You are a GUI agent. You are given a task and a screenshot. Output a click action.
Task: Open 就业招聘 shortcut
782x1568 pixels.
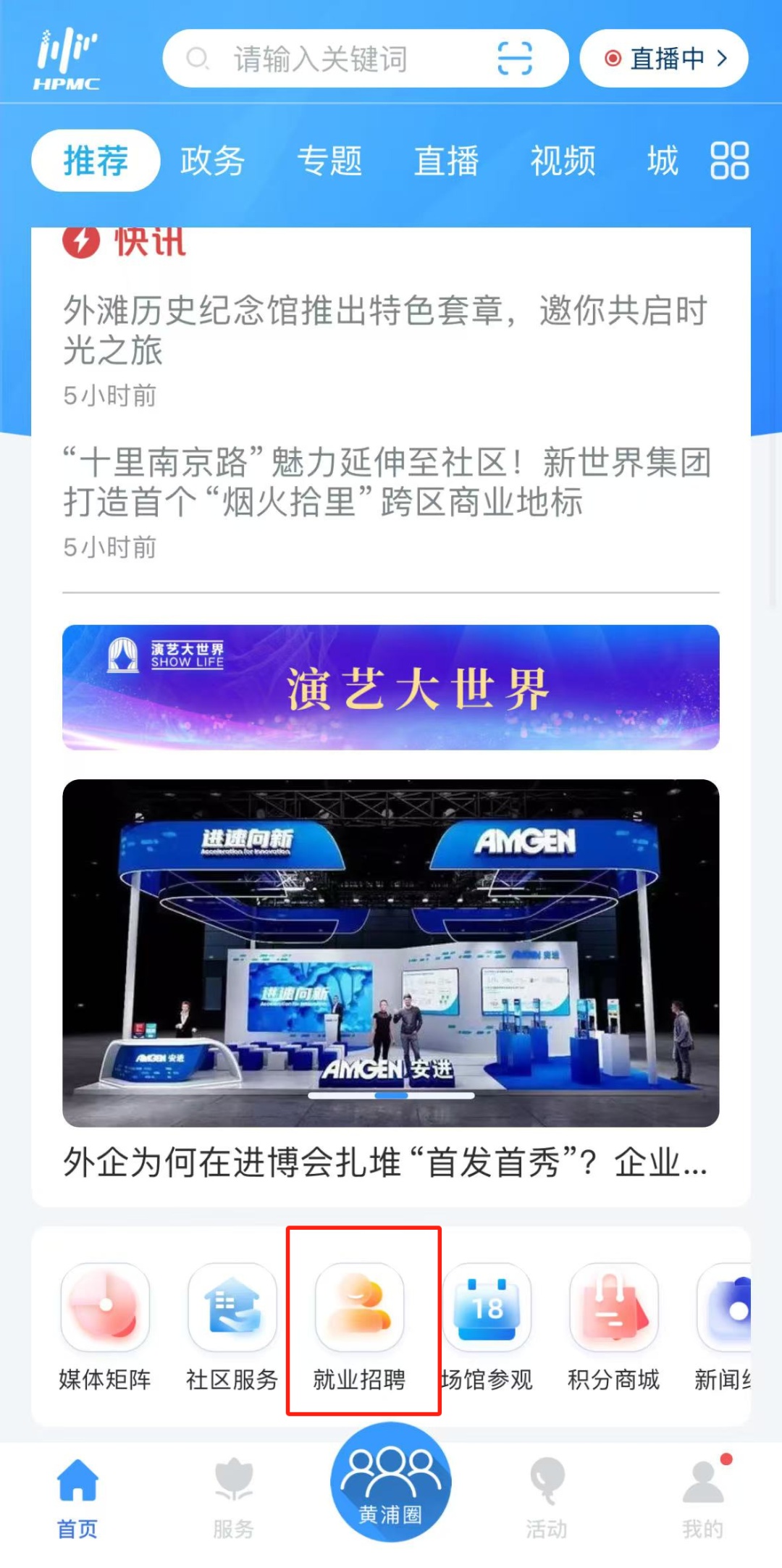(360, 1326)
